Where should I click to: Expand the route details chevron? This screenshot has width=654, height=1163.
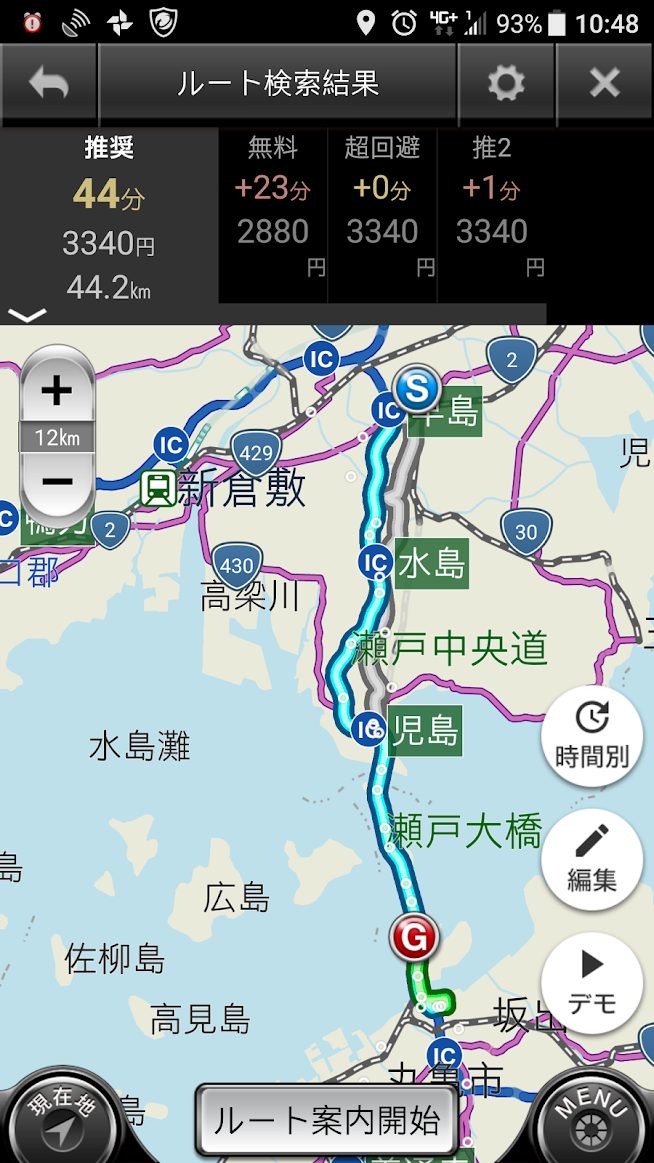[28, 315]
